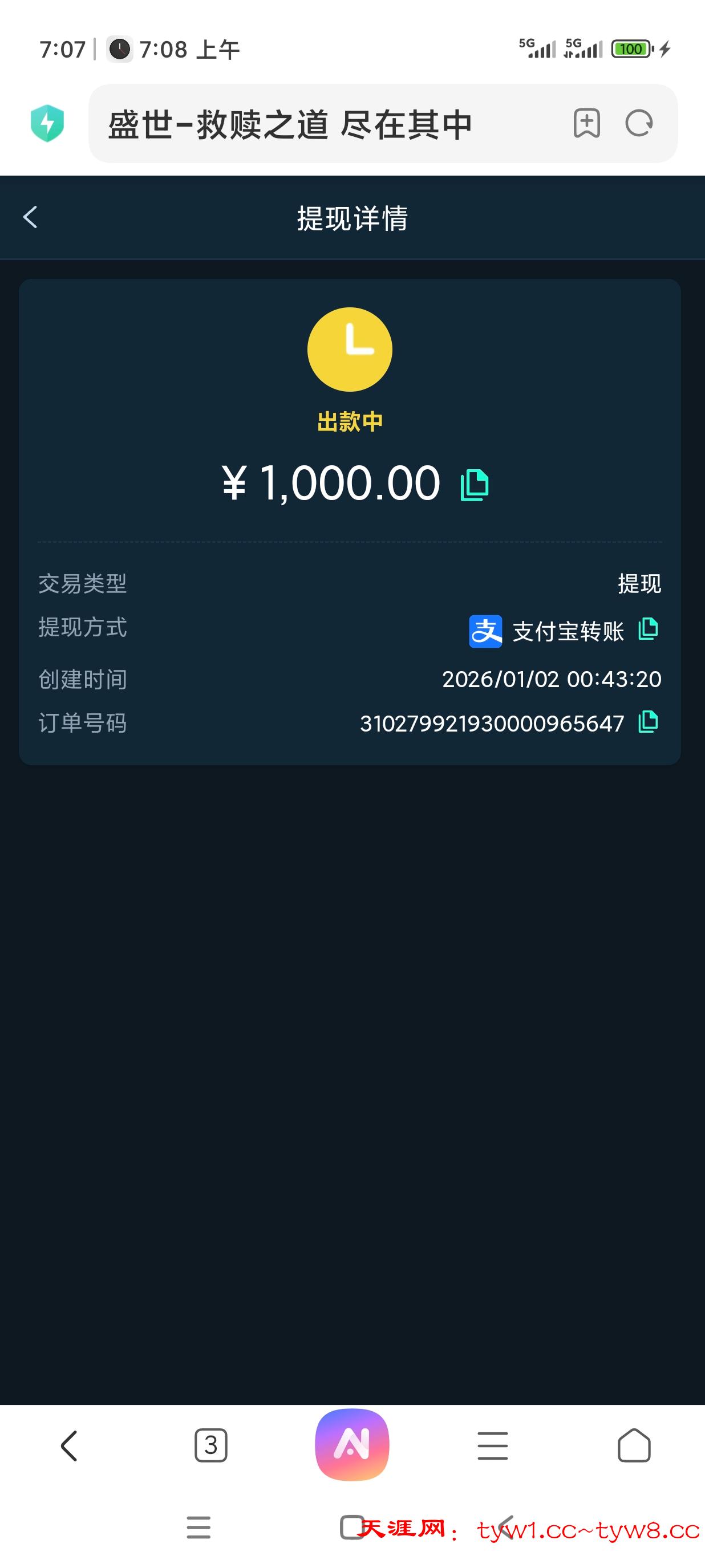Add this page to bookmarks
This screenshot has height=1568, width=705.
pyautogui.click(x=586, y=124)
